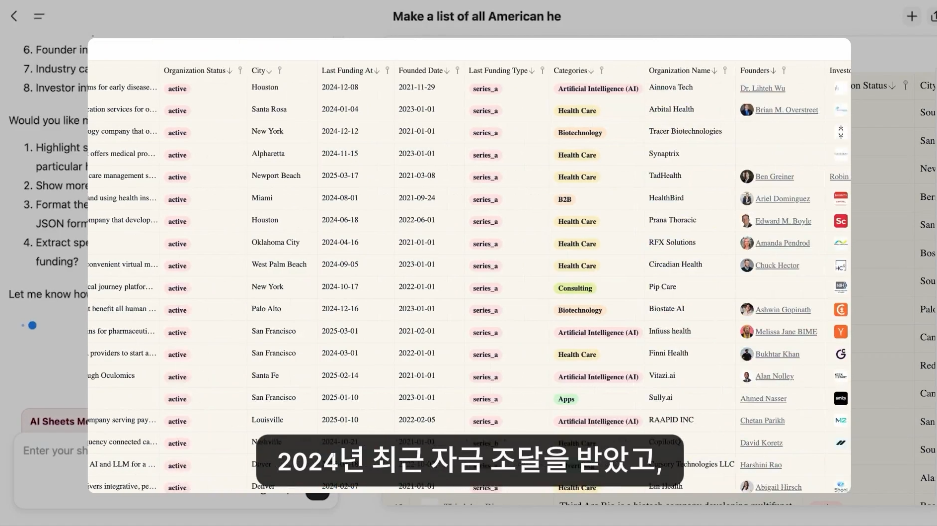
Task: Open founder link Ariel Dominguez
Action: point(783,199)
